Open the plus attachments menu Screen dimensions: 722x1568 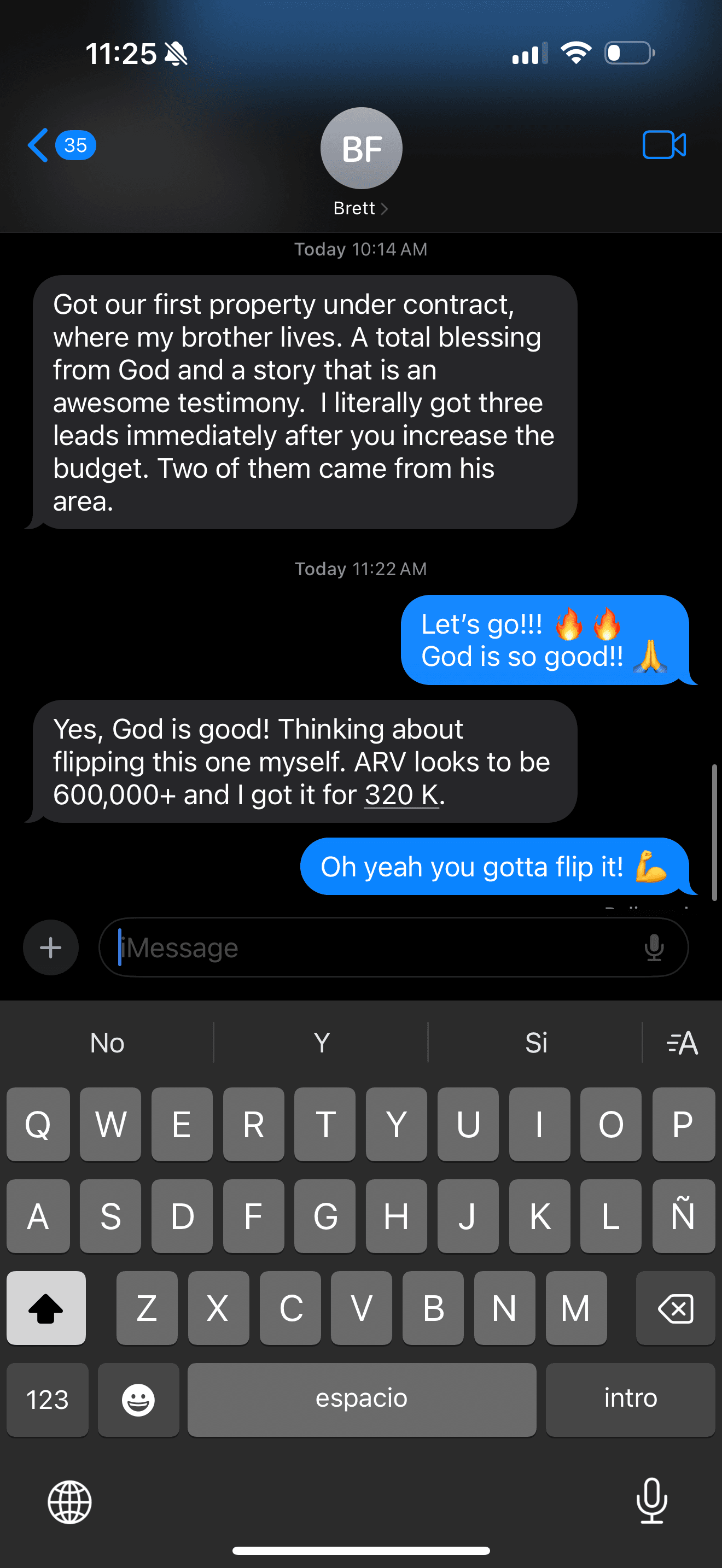[x=50, y=947]
